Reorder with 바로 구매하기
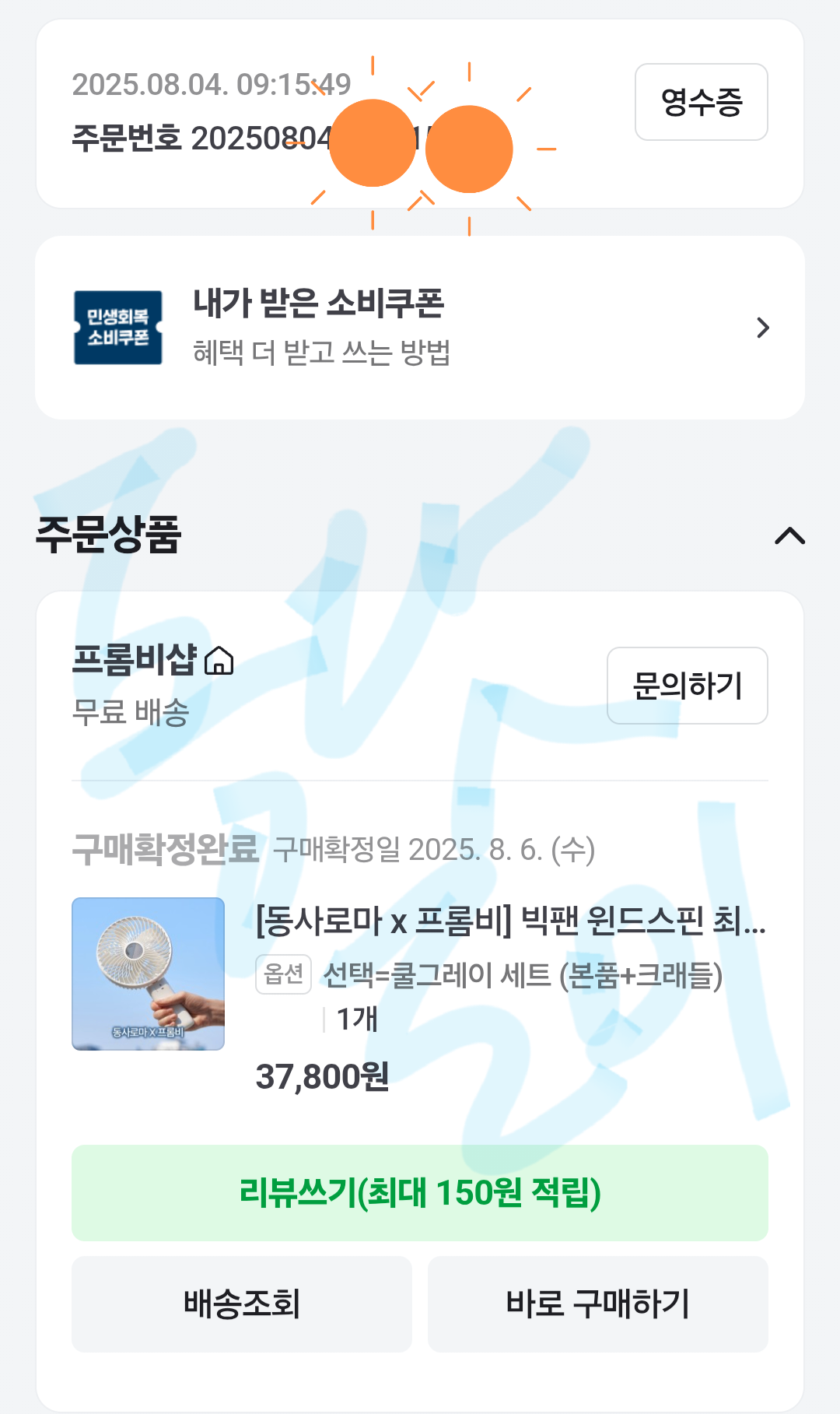Image resolution: width=840 pixels, height=1414 pixels. [597, 1303]
